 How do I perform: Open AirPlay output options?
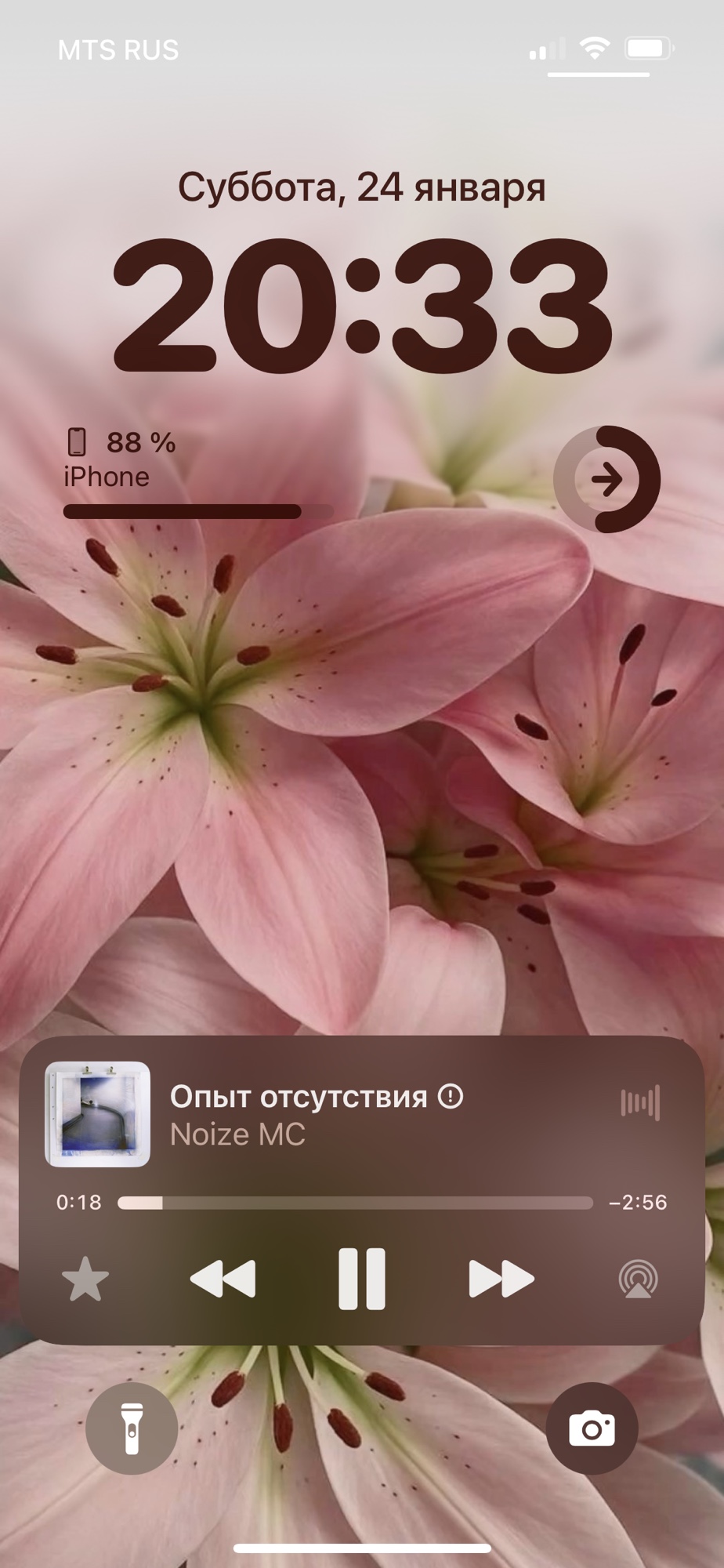coord(638,1279)
